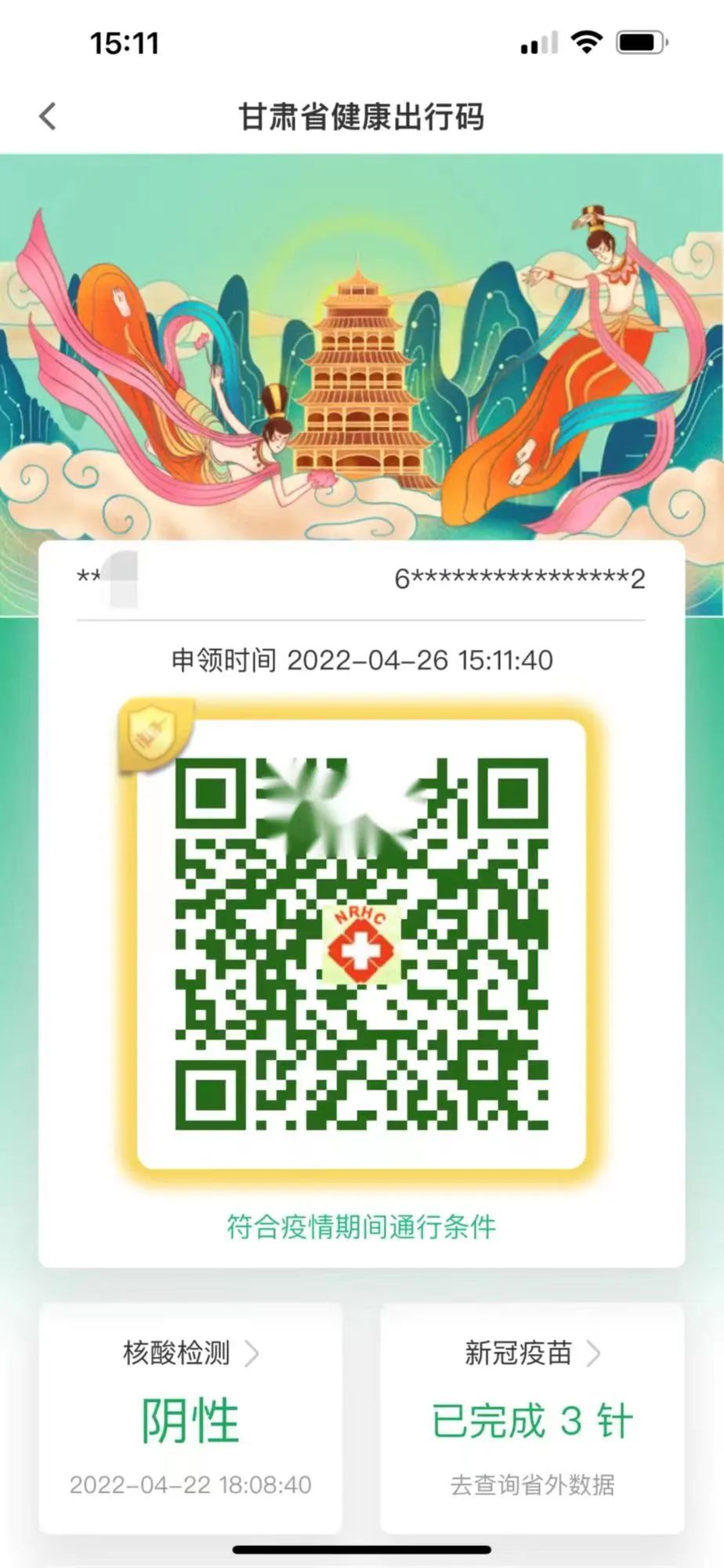Open 核酸检测 result details

(190, 1353)
